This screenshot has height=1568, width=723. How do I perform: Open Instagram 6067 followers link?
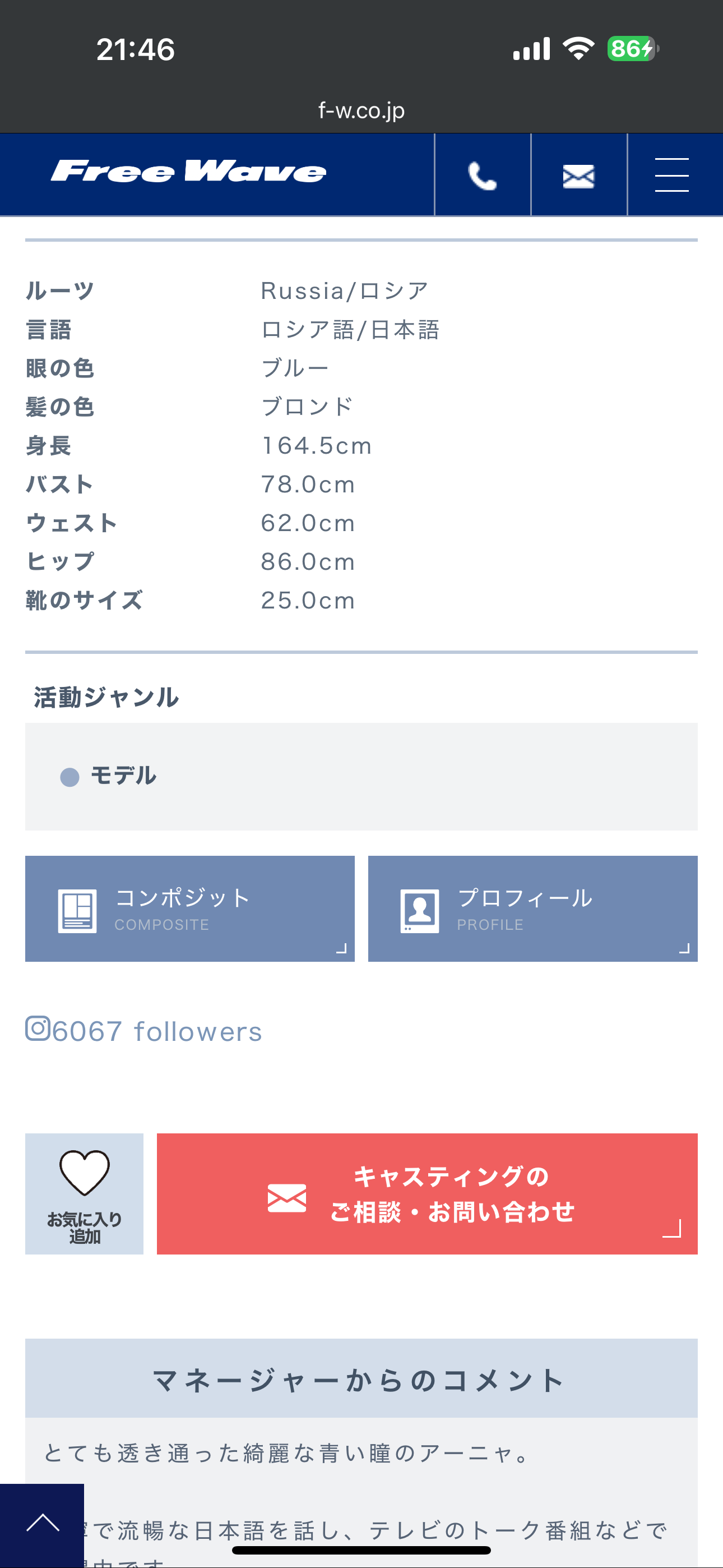[143, 1031]
